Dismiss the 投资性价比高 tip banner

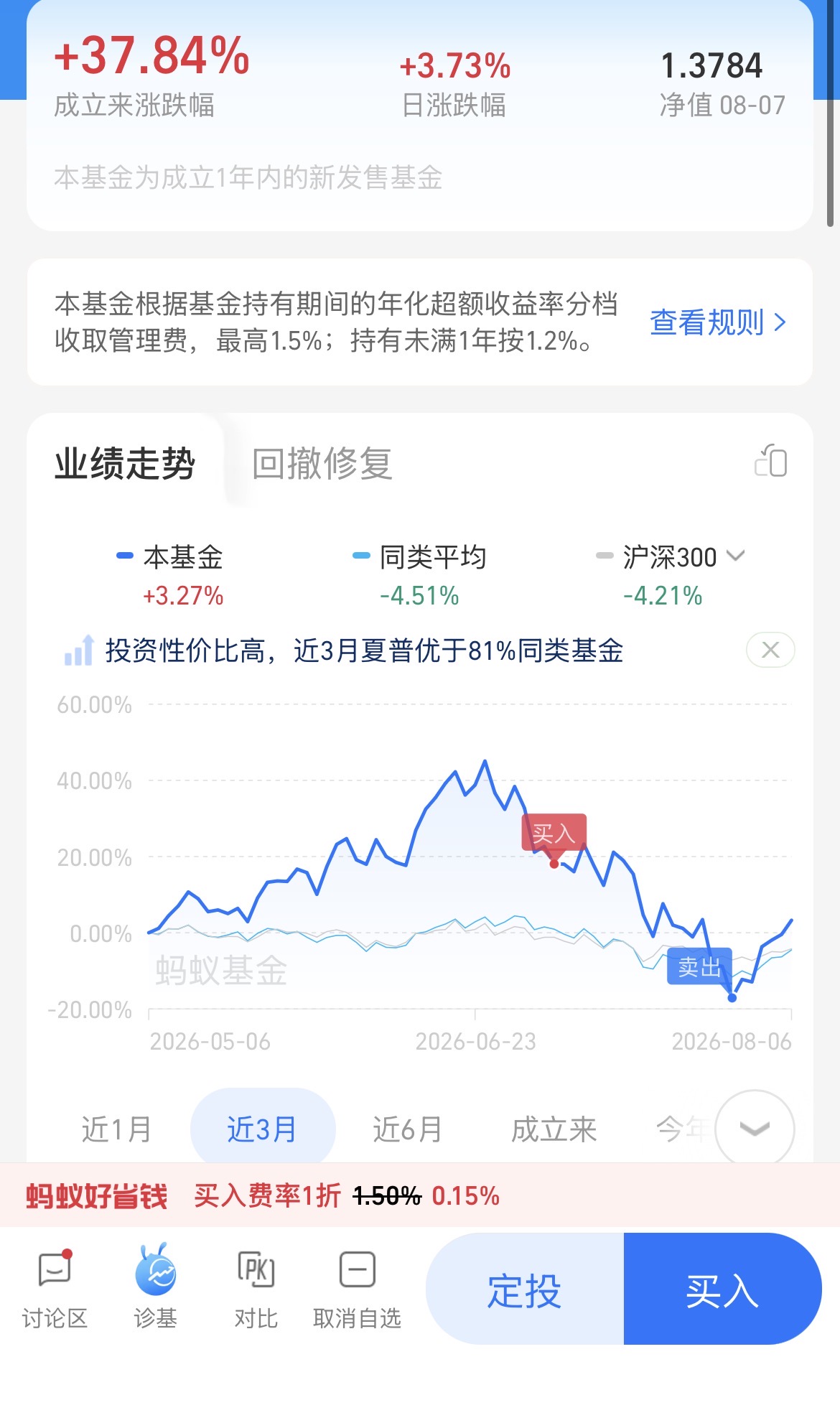point(770,650)
